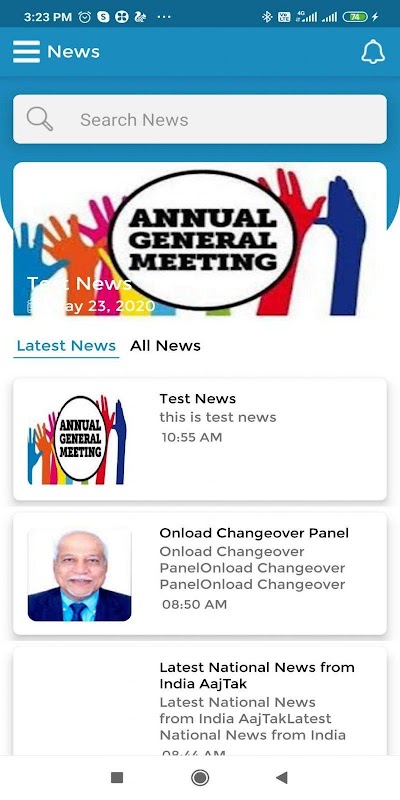Go back using the system back button

282,778
